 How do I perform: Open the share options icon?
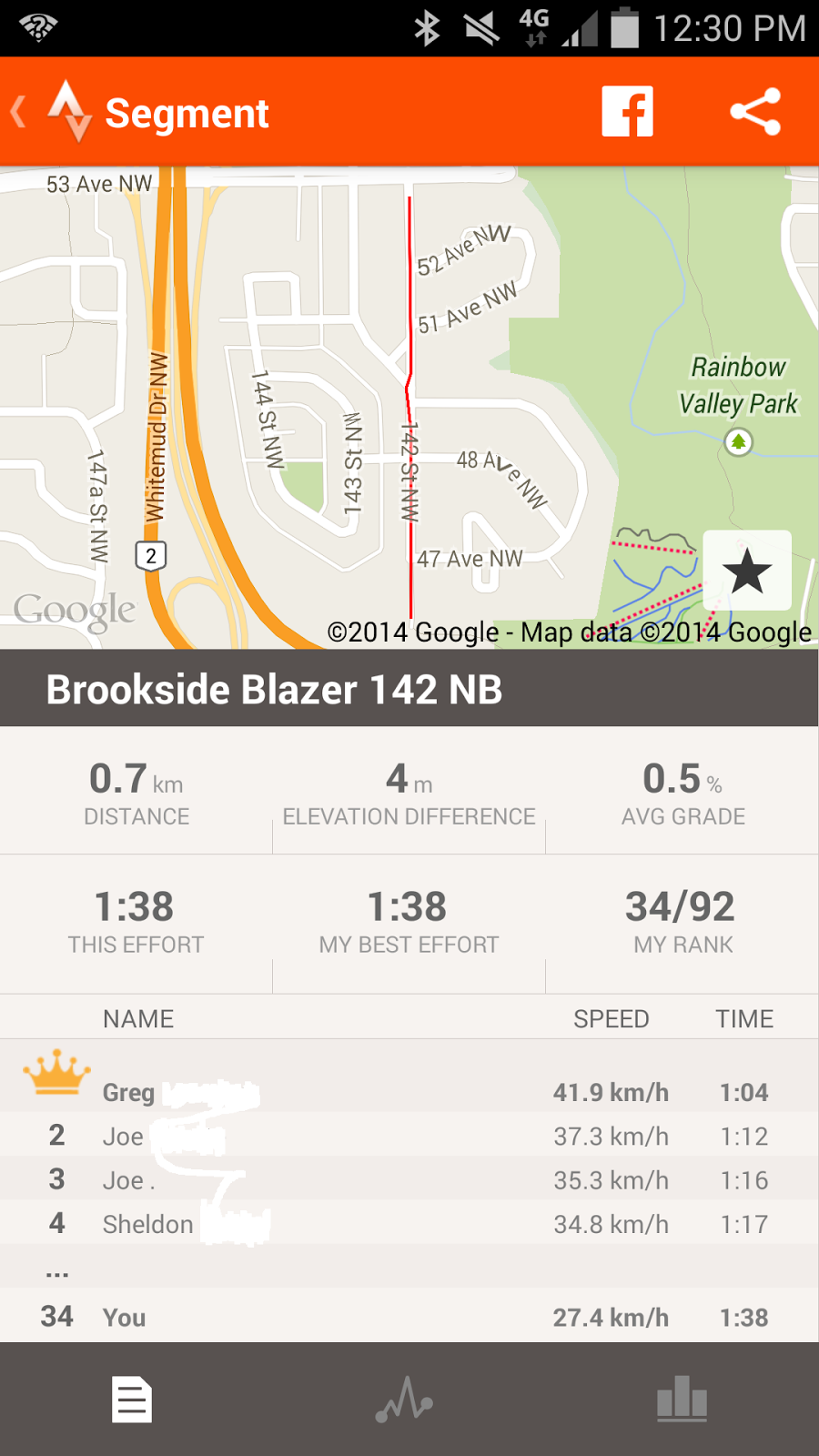755,112
